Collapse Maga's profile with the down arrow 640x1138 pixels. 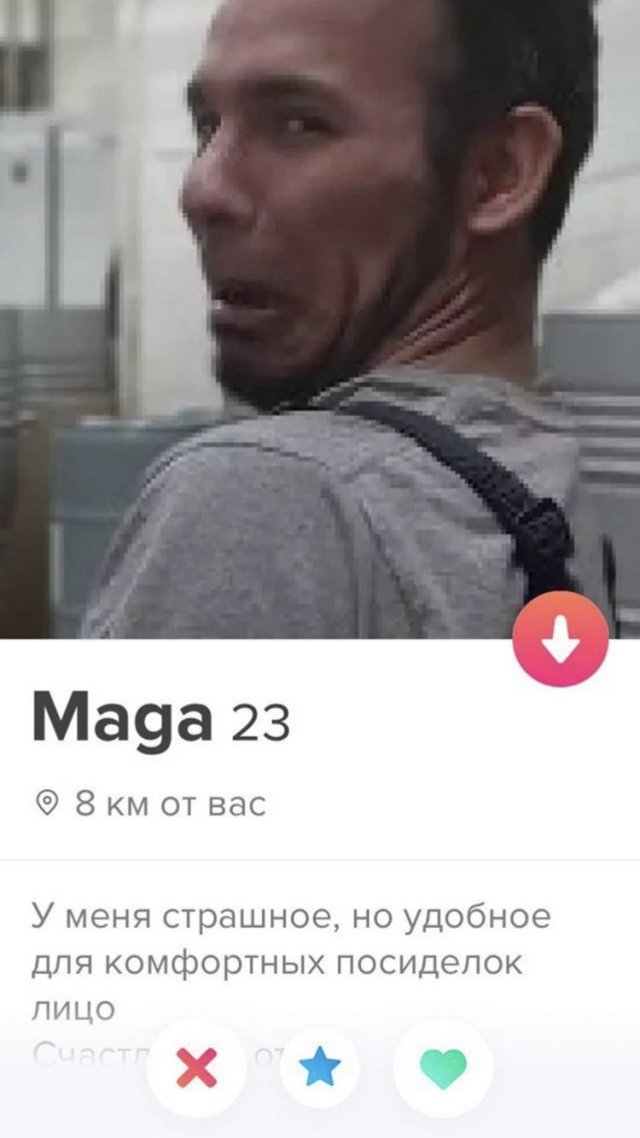click(x=560, y=640)
